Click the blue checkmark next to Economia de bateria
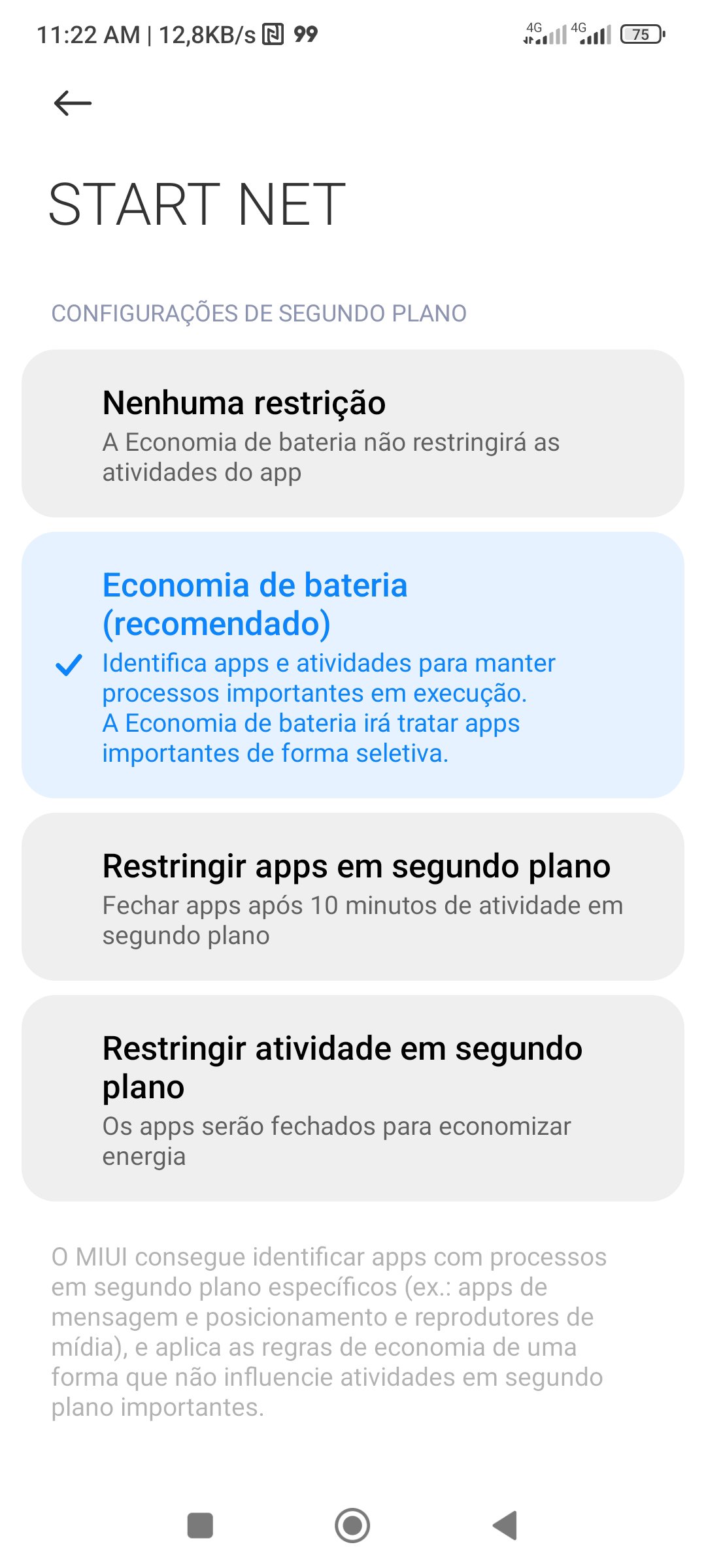Screen dimensions: 706x1568 (x=69, y=666)
